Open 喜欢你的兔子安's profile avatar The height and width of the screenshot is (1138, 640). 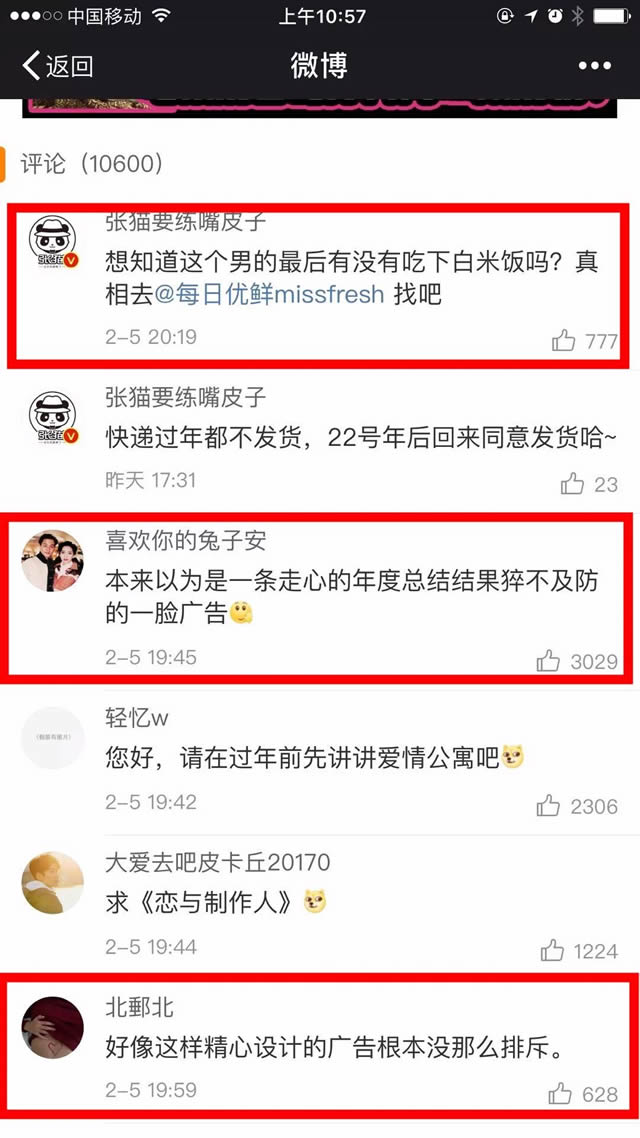coord(52,561)
